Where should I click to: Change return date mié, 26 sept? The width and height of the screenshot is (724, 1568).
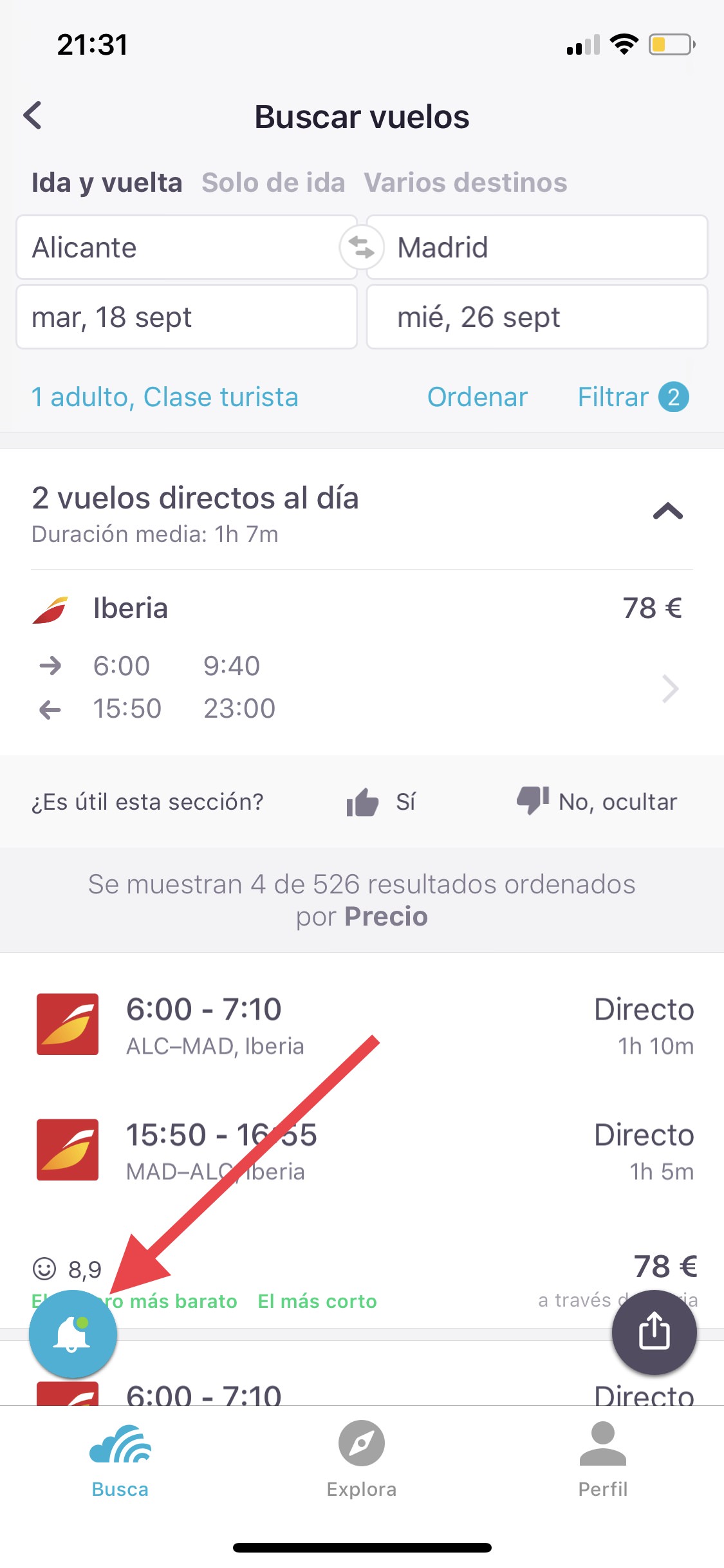pyautogui.click(x=537, y=317)
